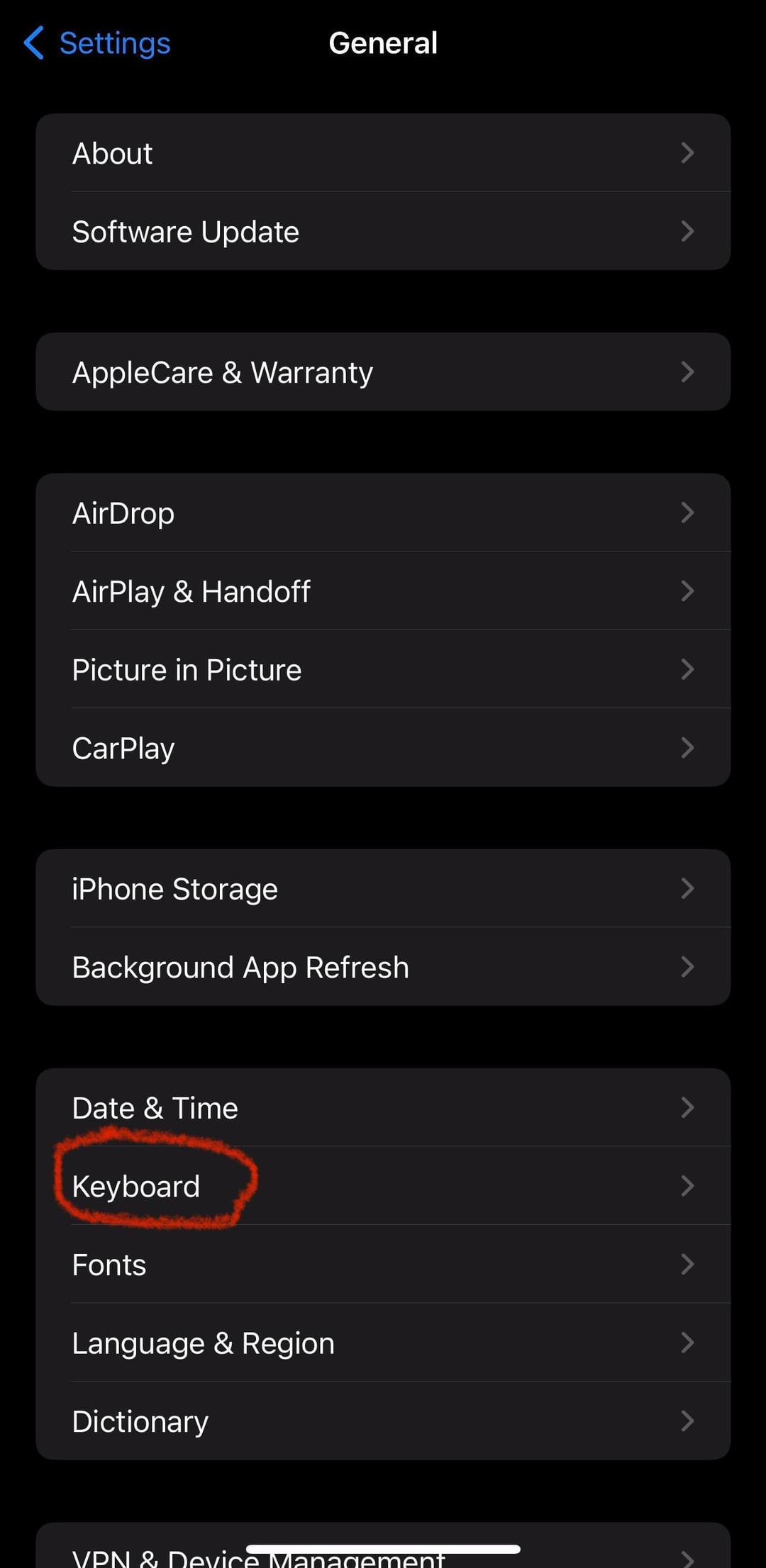766x1568 pixels.
Task: Open AppleCare & Warranty
Action: coord(383,372)
